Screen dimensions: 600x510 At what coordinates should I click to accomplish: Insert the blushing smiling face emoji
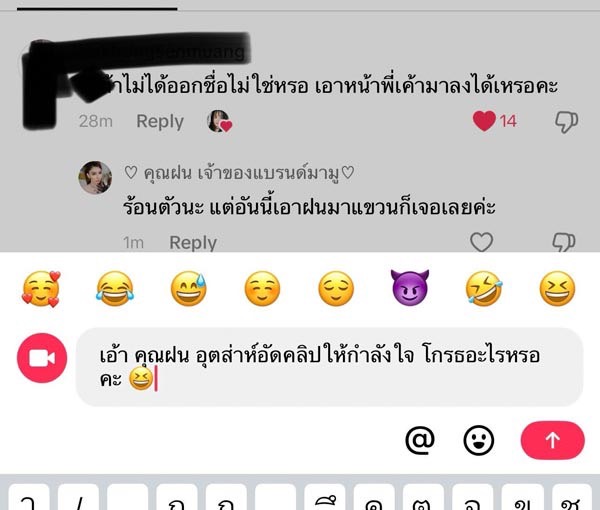click(x=262, y=289)
